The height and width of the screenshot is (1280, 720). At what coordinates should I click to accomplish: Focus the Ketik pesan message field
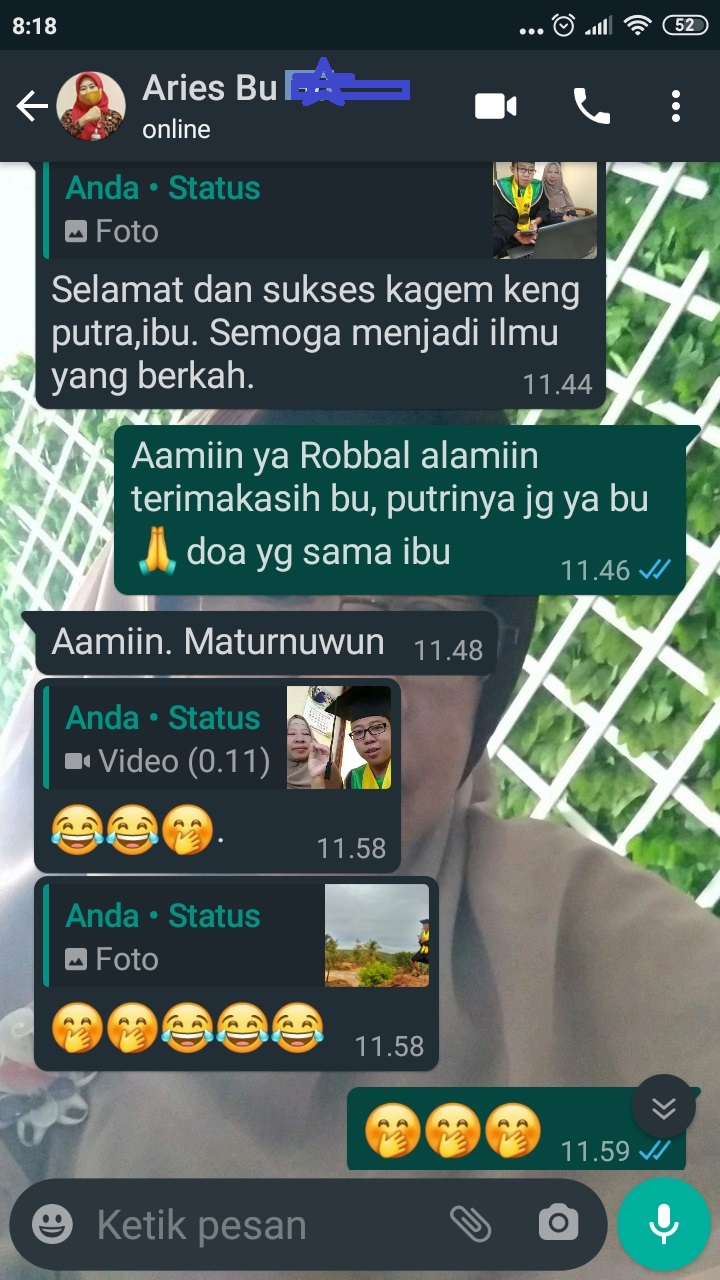click(x=260, y=1224)
